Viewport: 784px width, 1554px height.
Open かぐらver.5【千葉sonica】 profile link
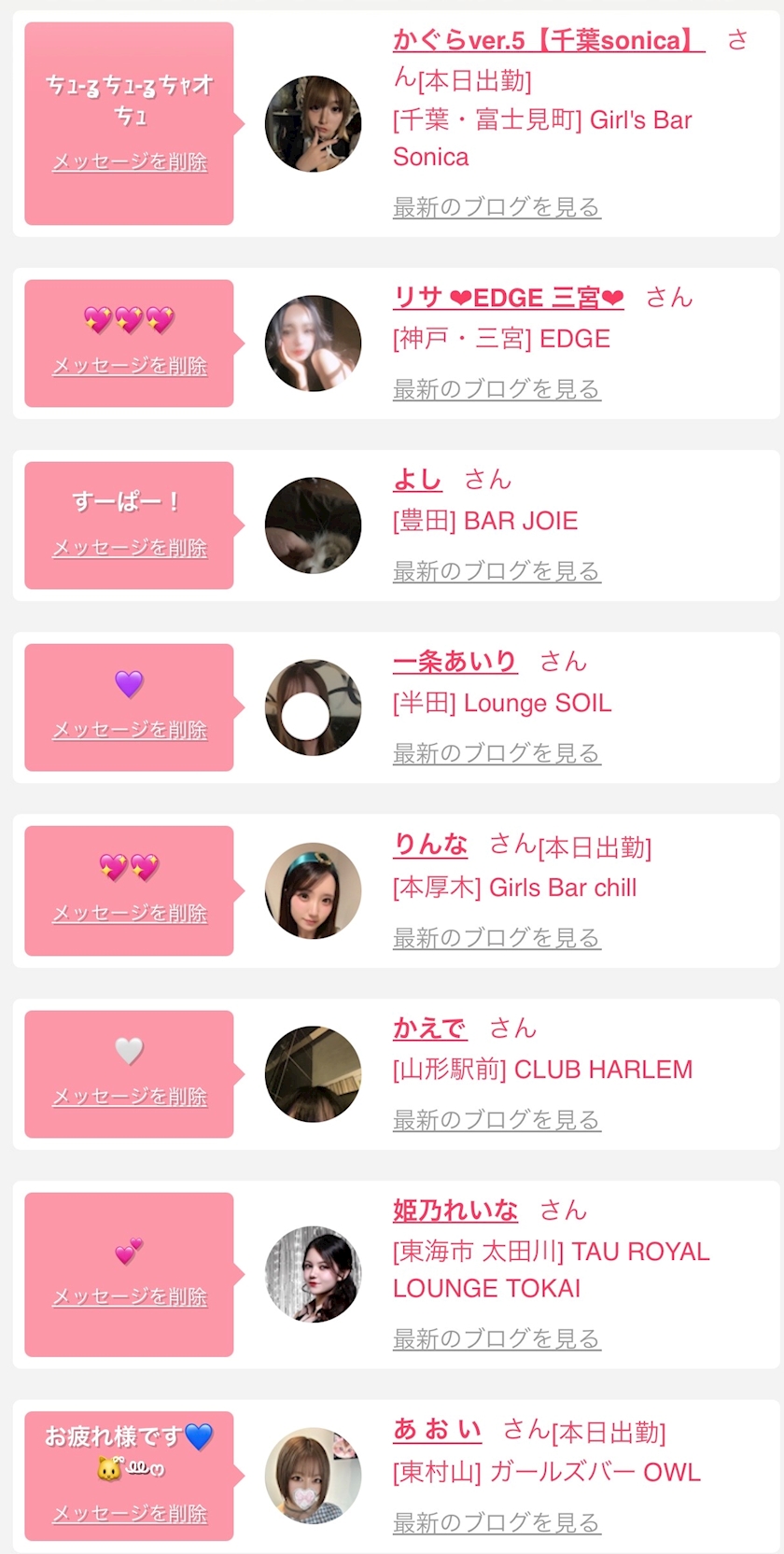(x=548, y=40)
